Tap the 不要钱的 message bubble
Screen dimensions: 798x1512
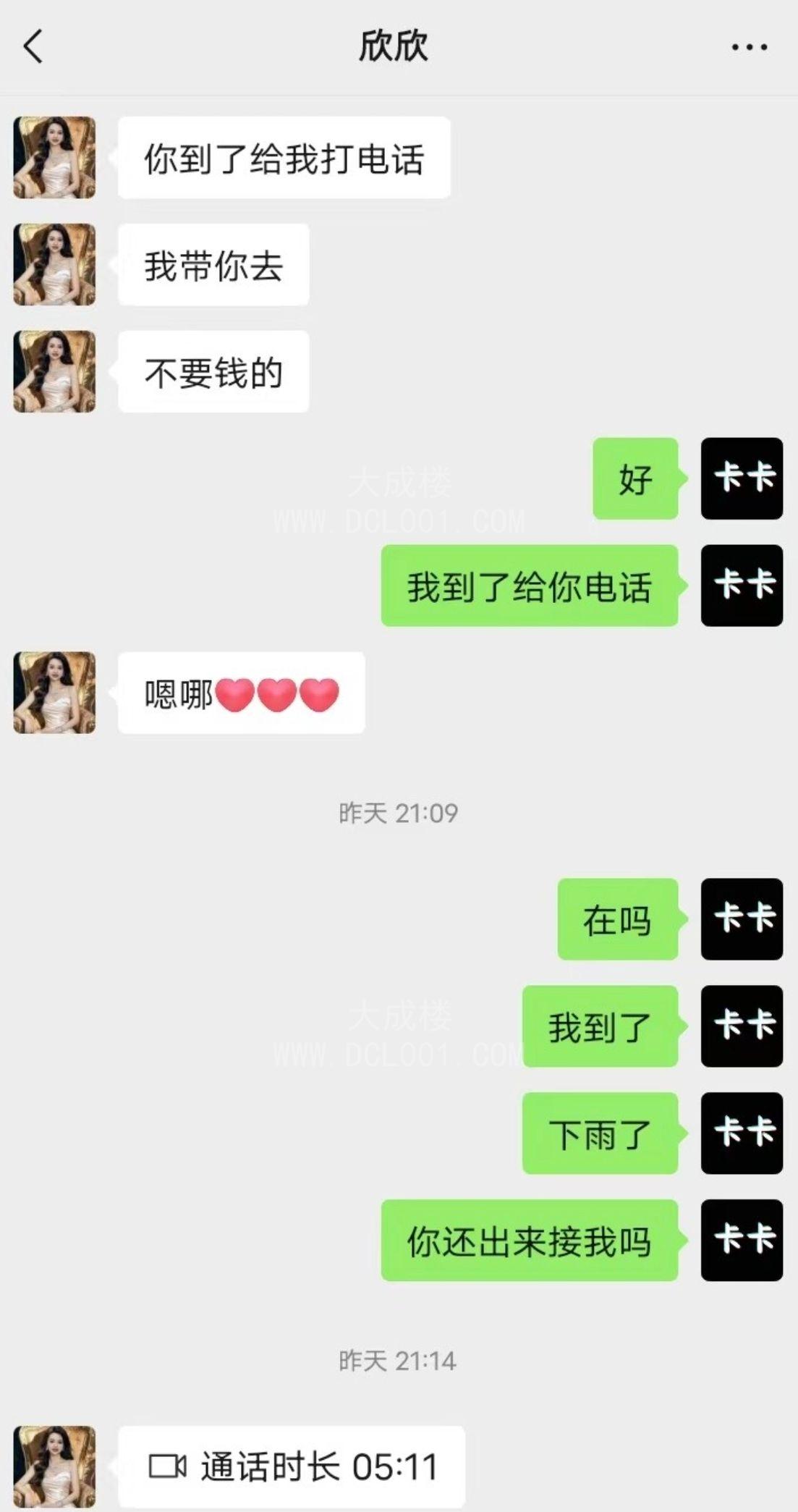(215, 371)
